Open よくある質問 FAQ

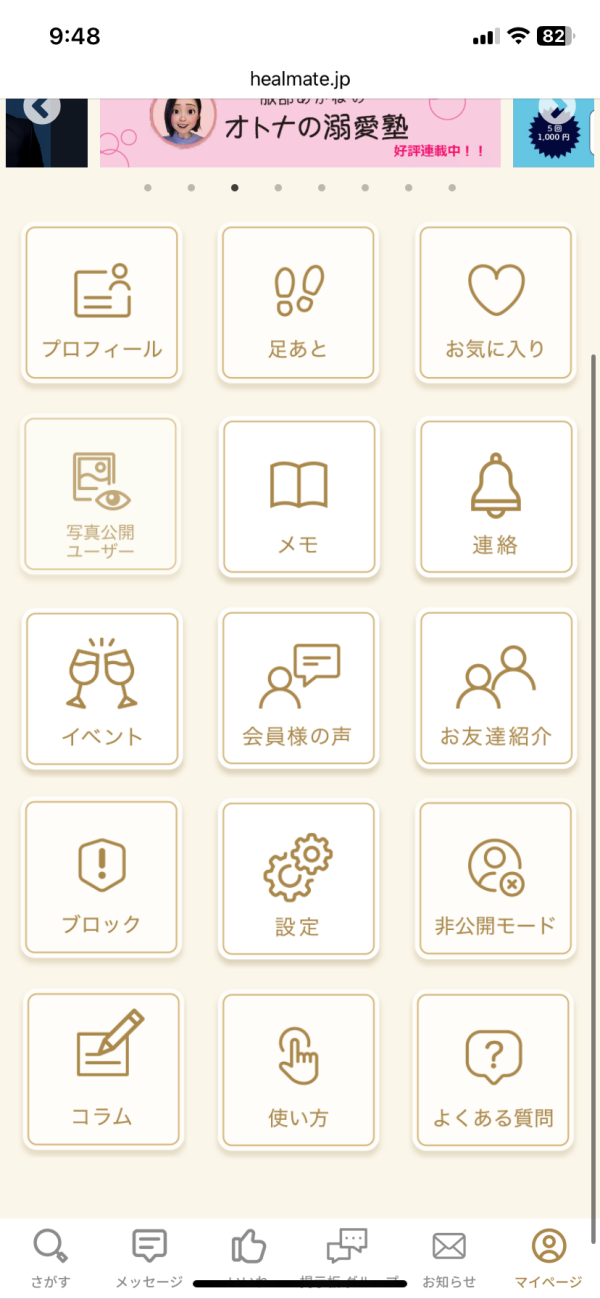point(495,1070)
